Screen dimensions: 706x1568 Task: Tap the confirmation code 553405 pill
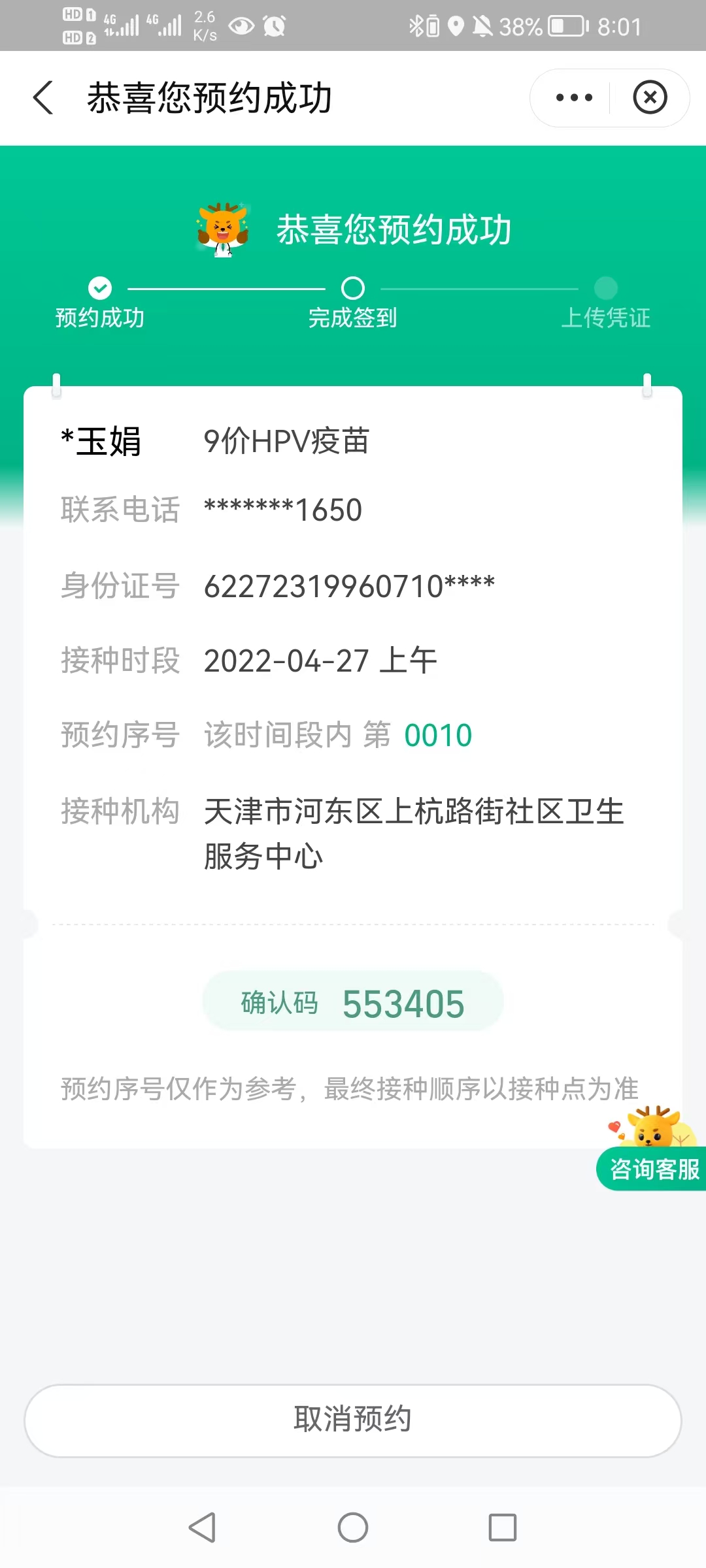353,1002
